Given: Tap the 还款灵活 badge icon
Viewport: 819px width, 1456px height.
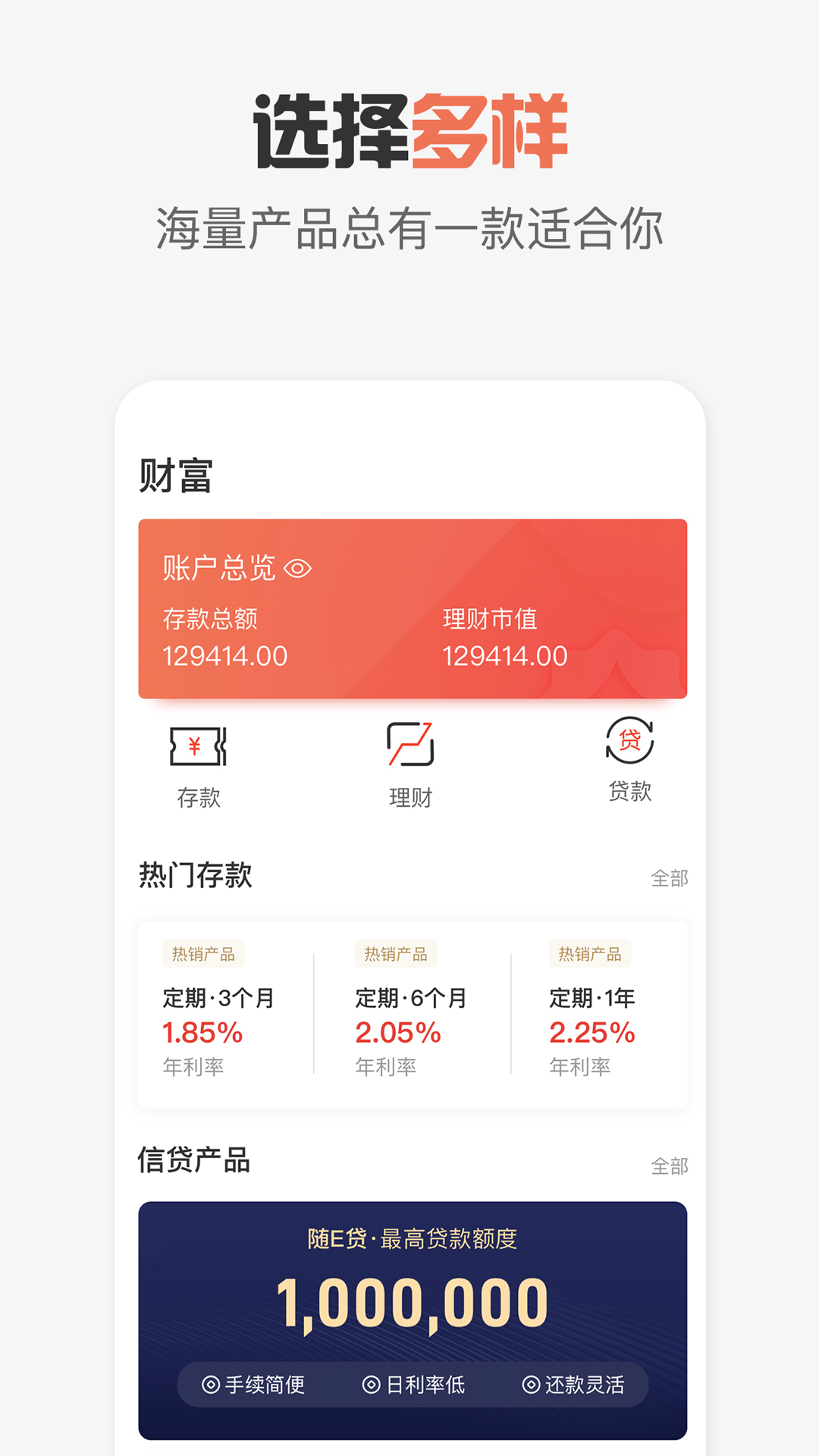Looking at the screenshot, I should pos(532,1385).
